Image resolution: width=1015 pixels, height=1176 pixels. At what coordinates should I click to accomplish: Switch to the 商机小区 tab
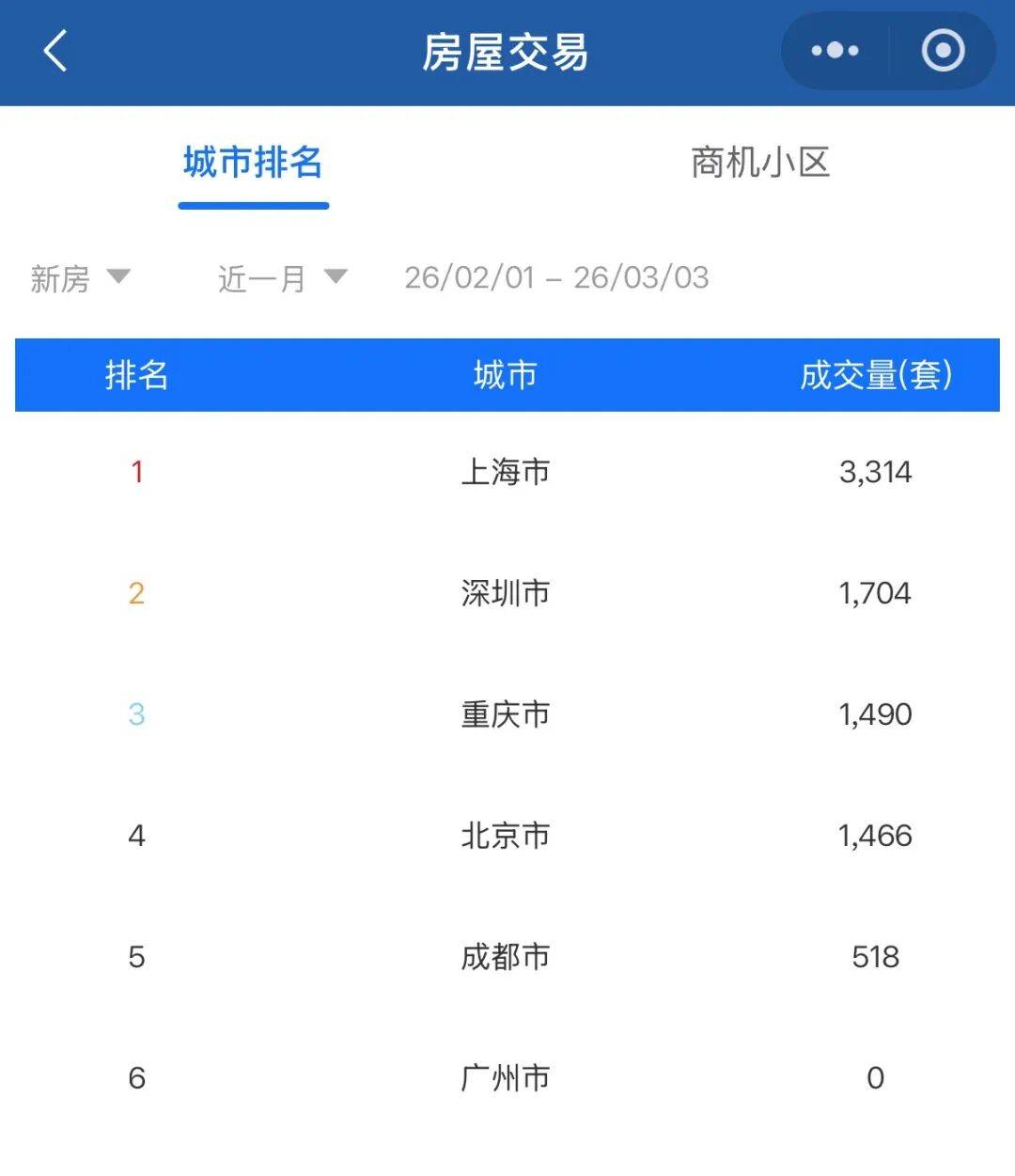[759, 163]
